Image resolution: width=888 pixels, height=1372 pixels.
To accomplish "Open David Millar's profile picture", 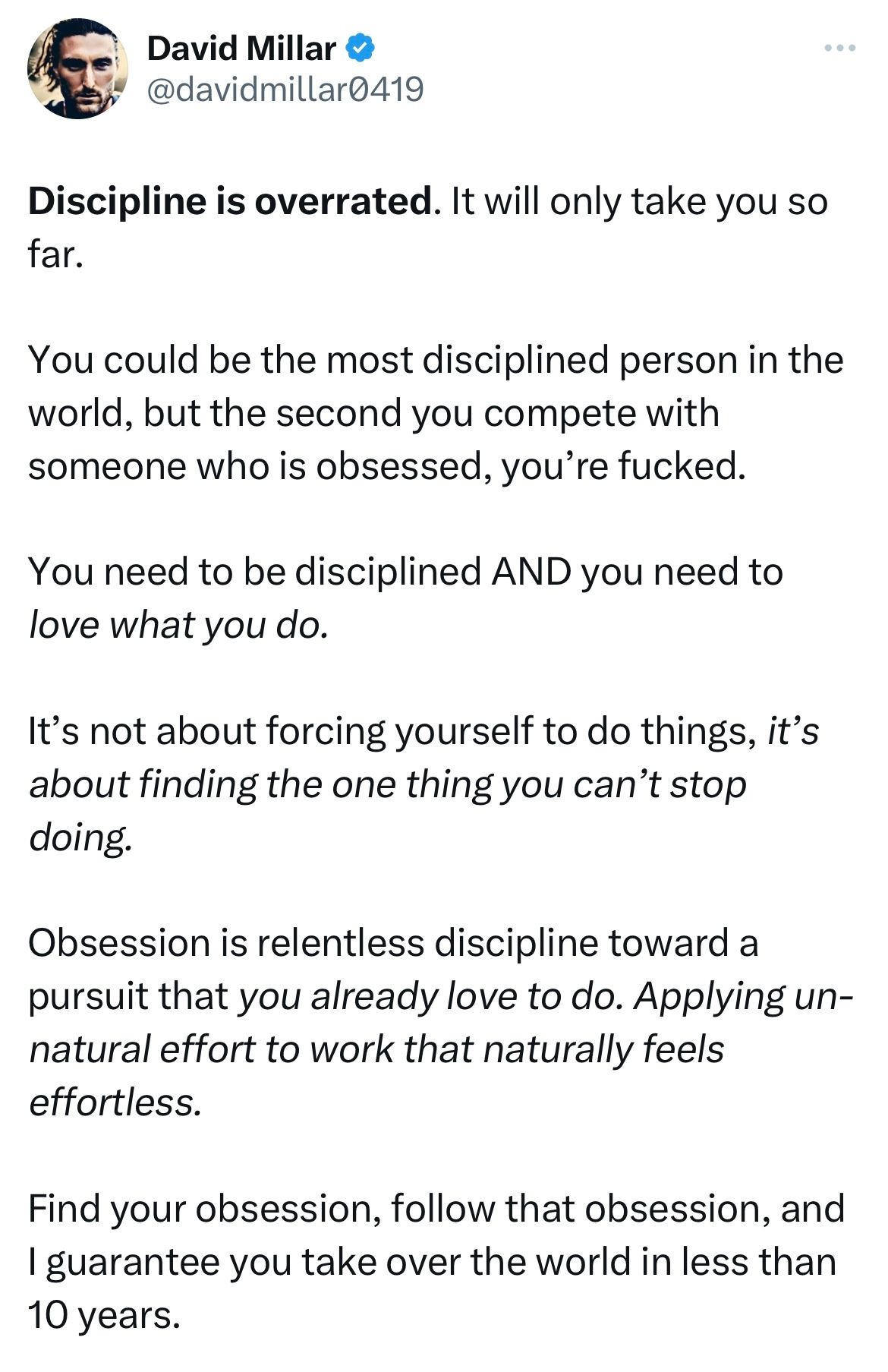I will pos(77,69).
